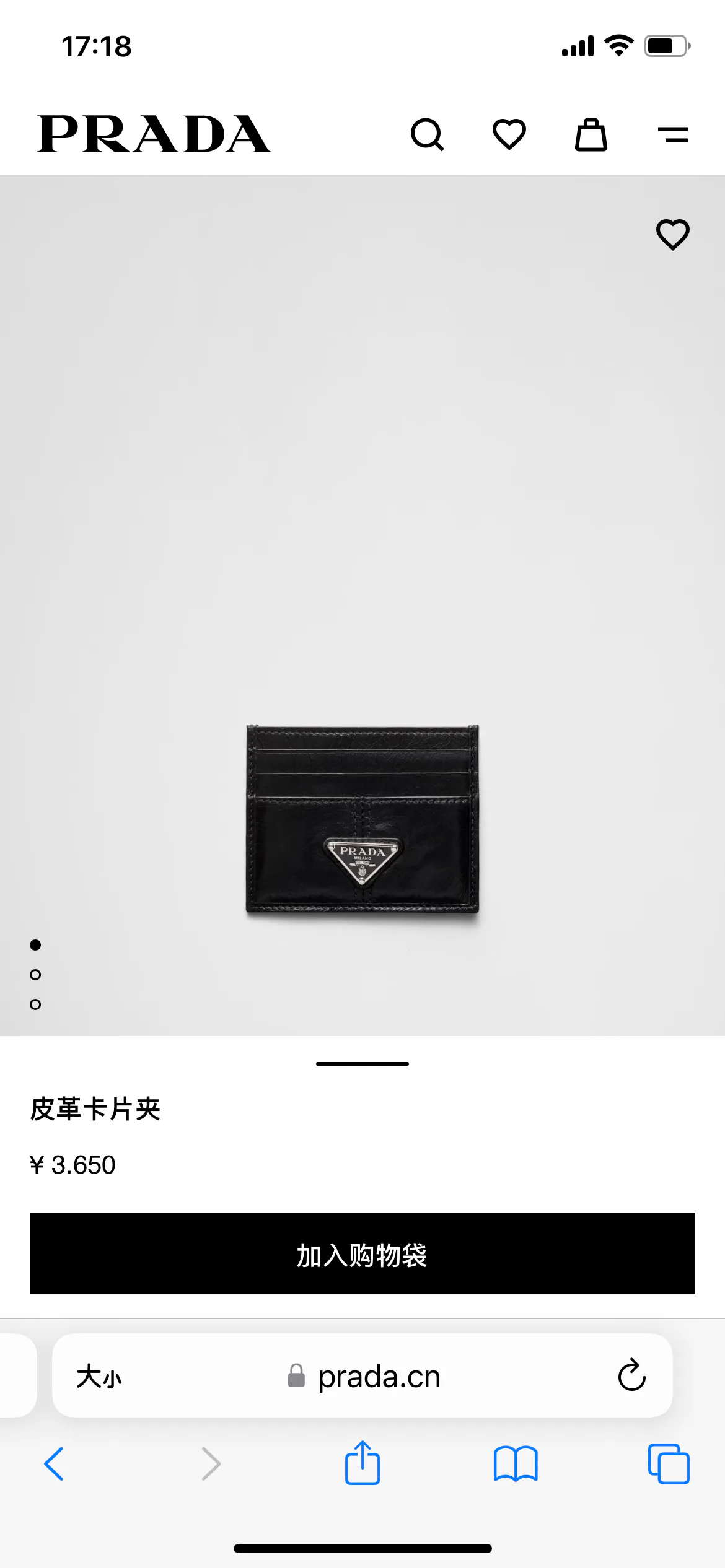725x1568 pixels.
Task: Select the third image indicator dot
Action: pos(35,1004)
